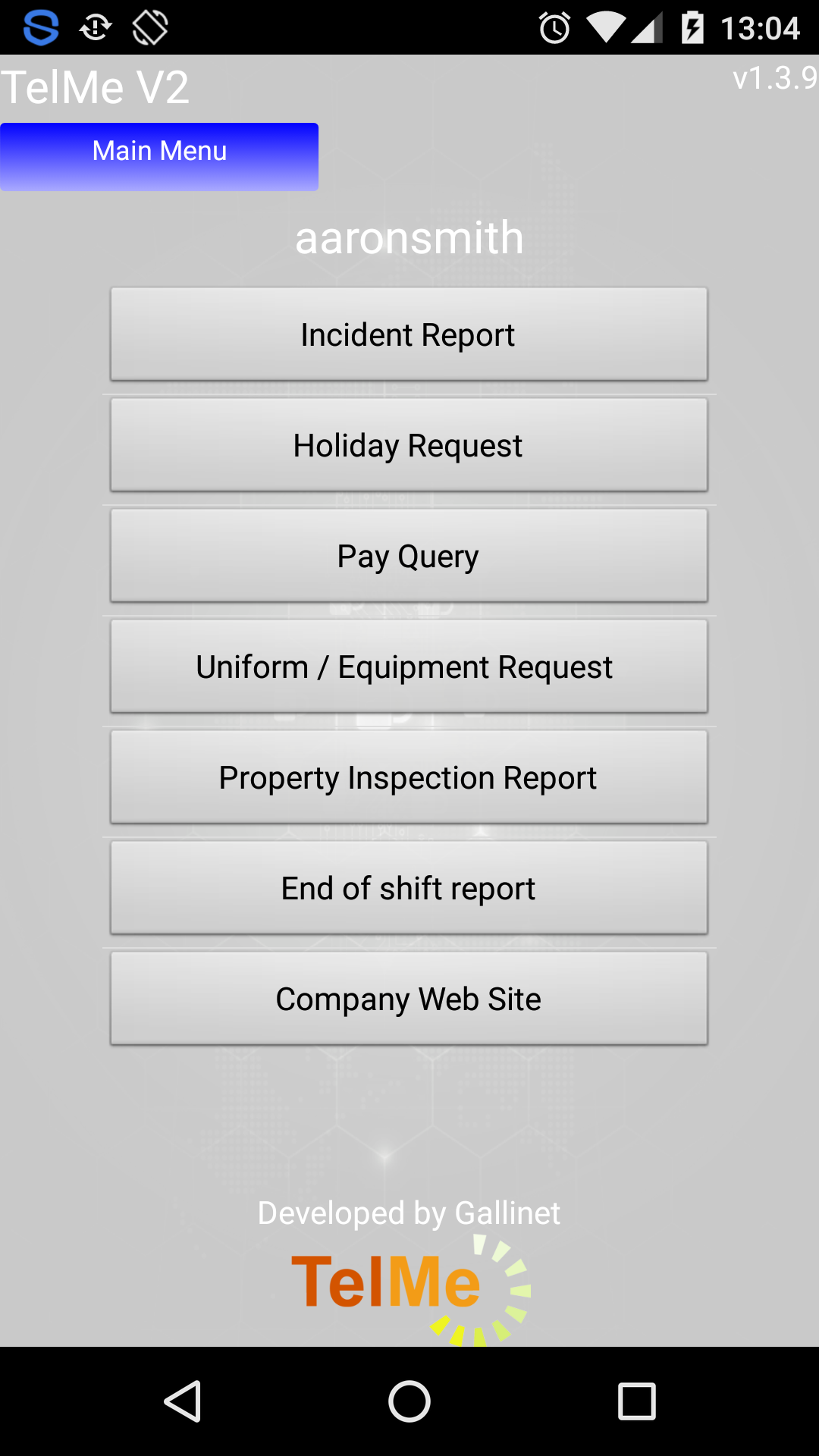Viewport: 819px width, 1456px height.
Task: Go back using the system back button
Action: pos(183,1401)
